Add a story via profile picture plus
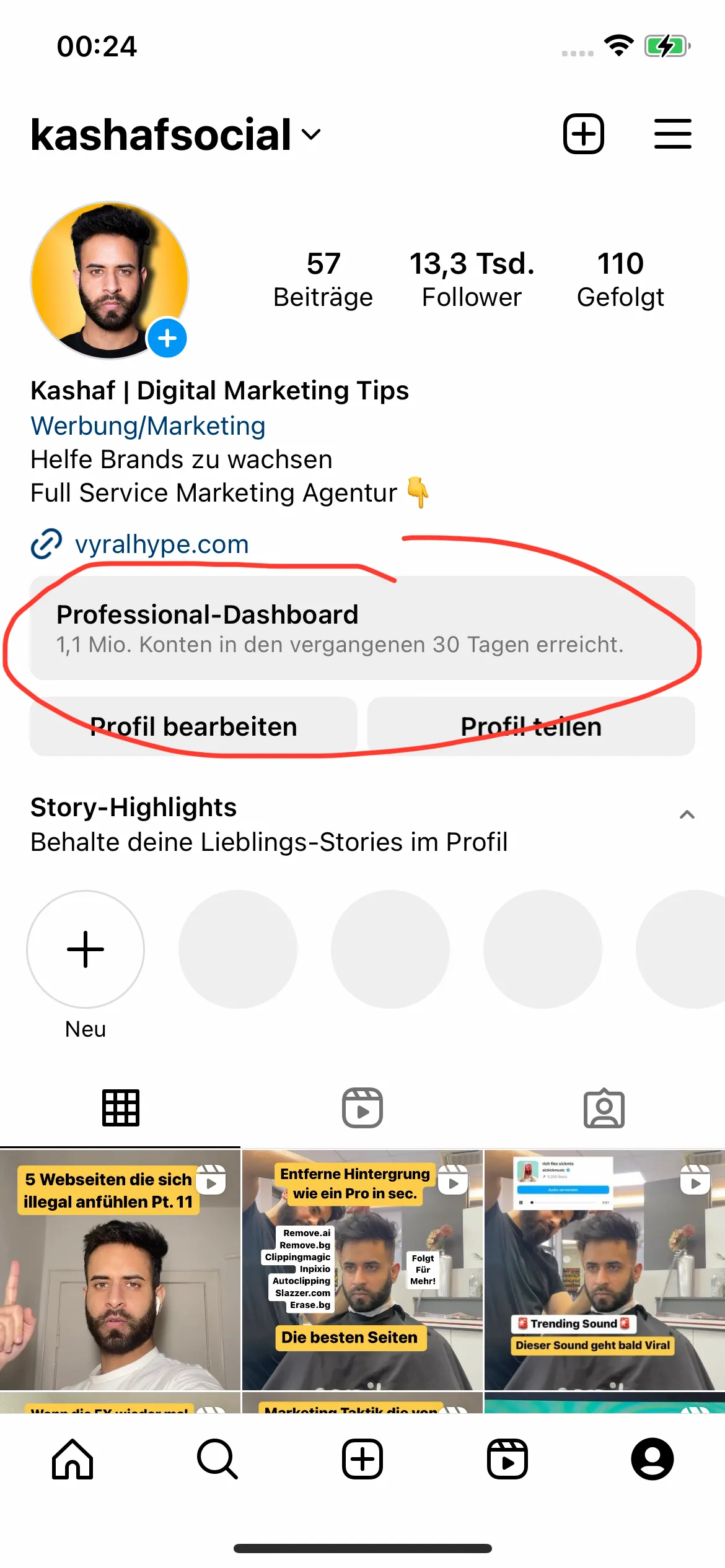This screenshot has width=725, height=1568. tap(167, 338)
